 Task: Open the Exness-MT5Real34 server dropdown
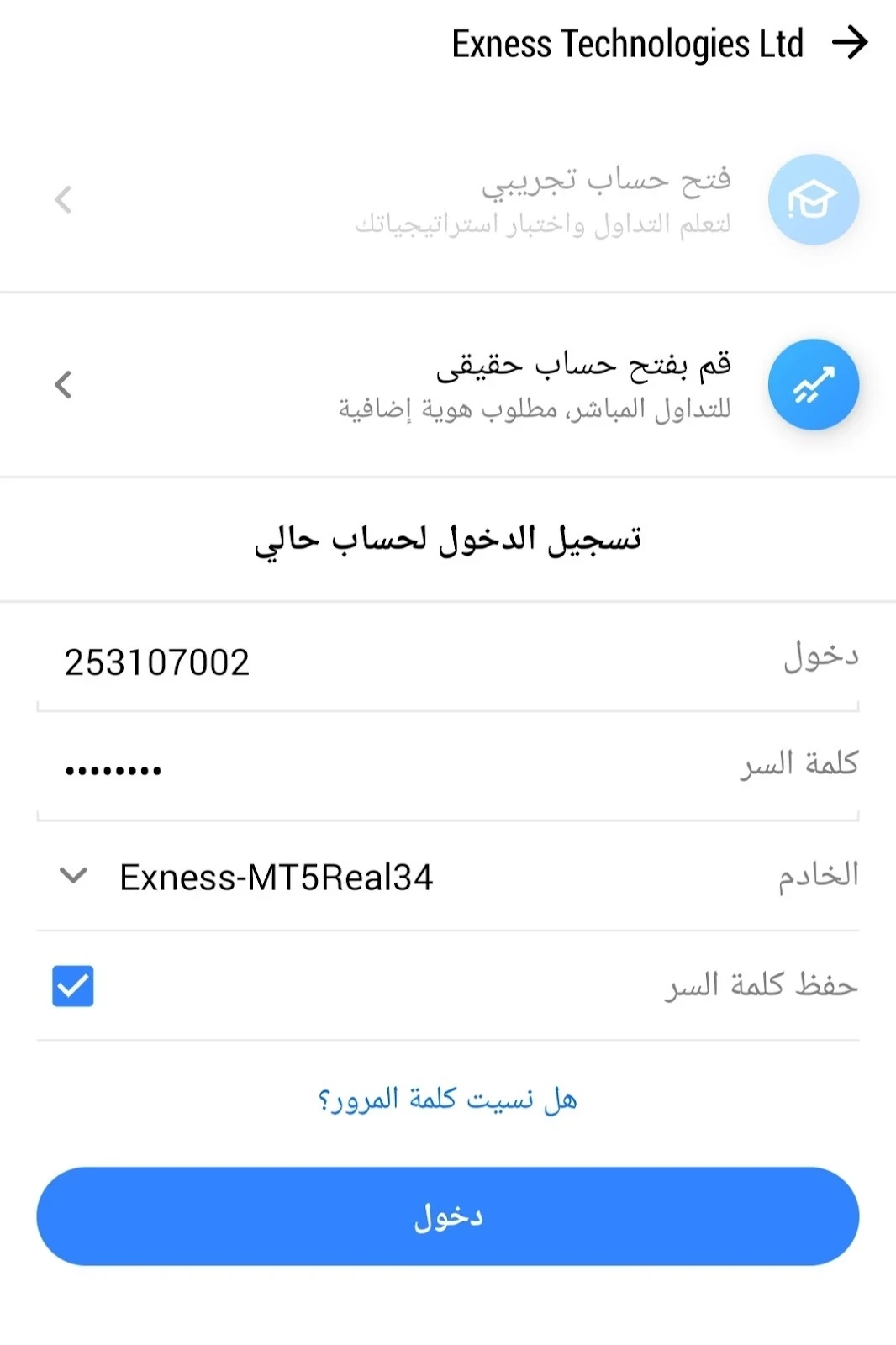coord(277,877)
